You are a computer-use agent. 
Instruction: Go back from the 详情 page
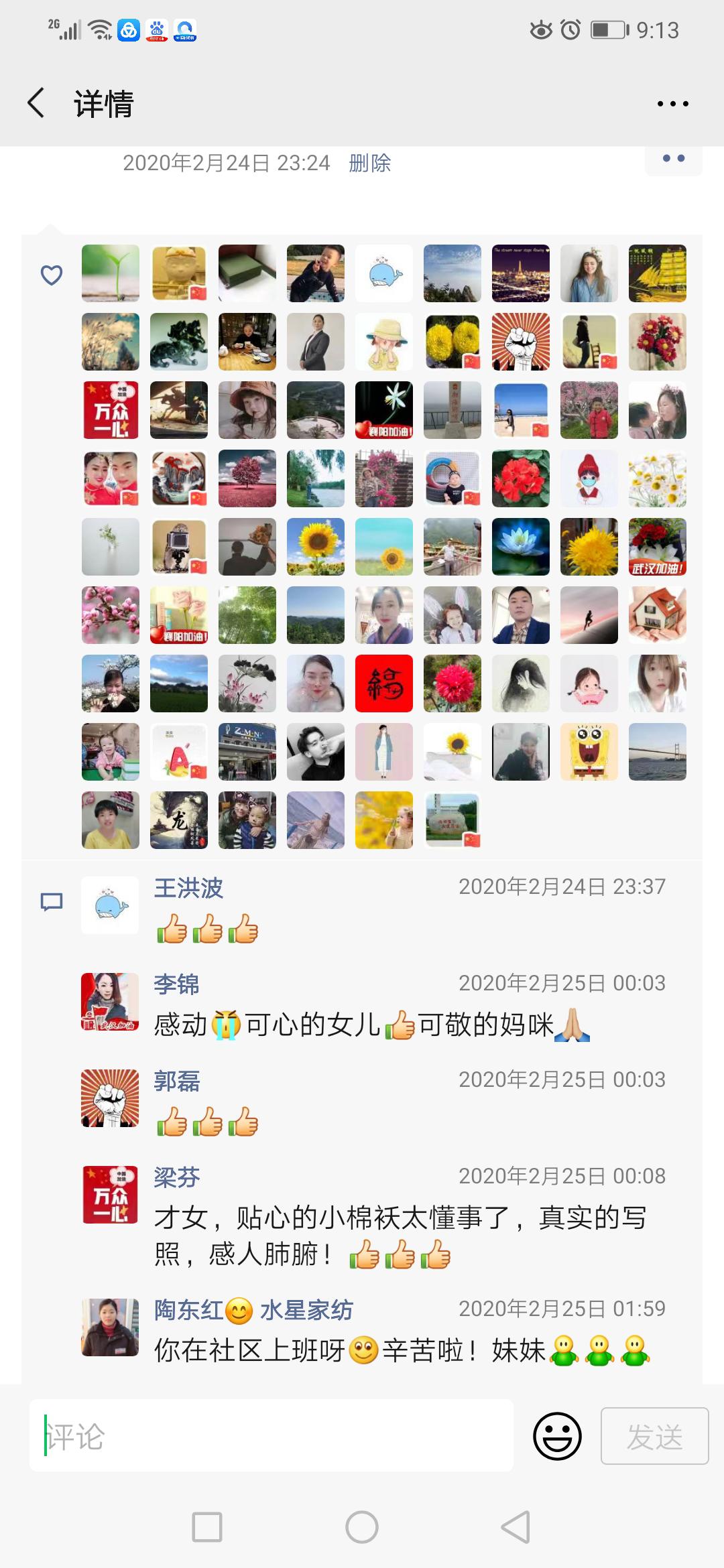point(36,103)
